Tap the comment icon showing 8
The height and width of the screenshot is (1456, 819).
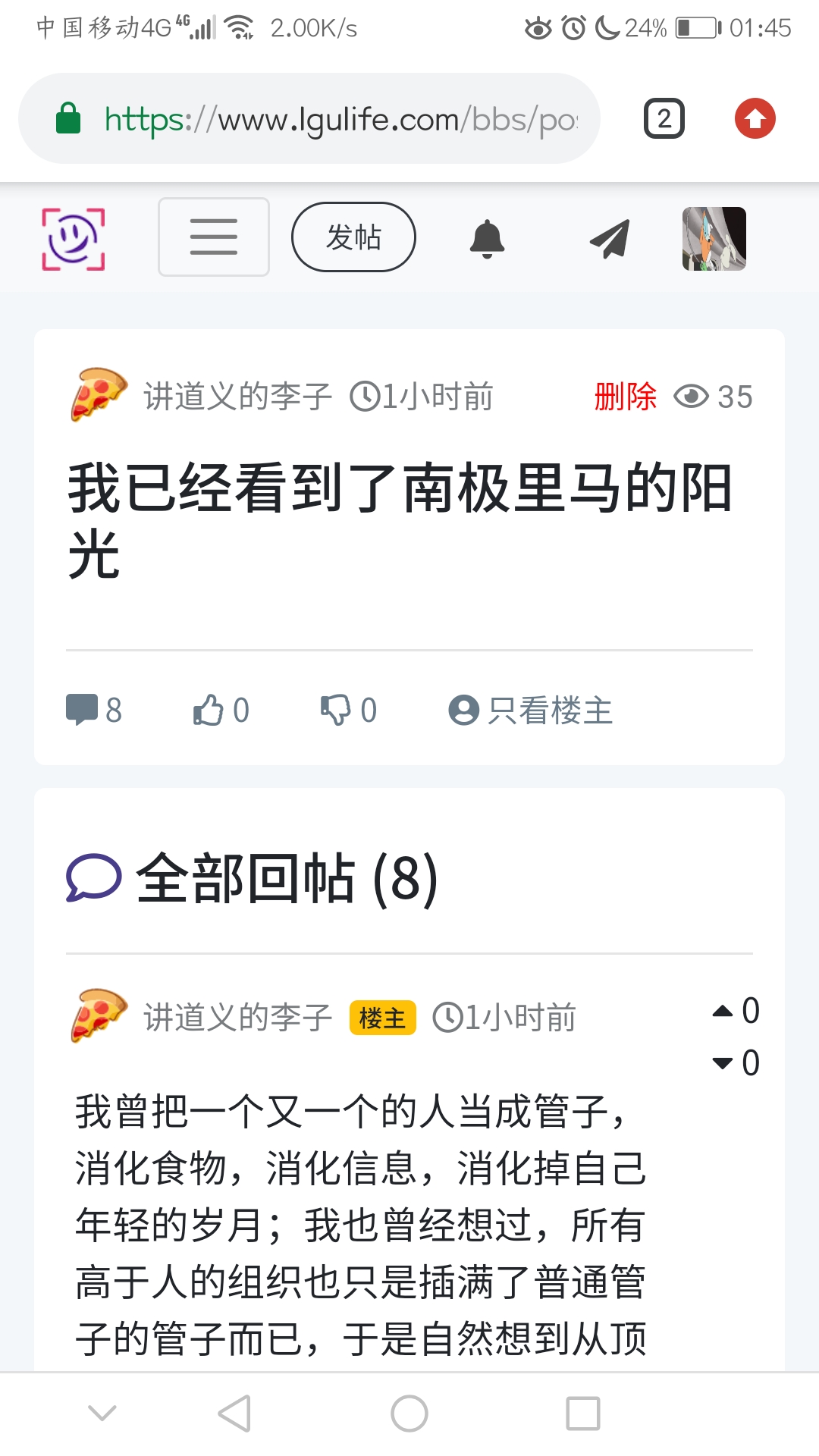click(x=83, y=710)
